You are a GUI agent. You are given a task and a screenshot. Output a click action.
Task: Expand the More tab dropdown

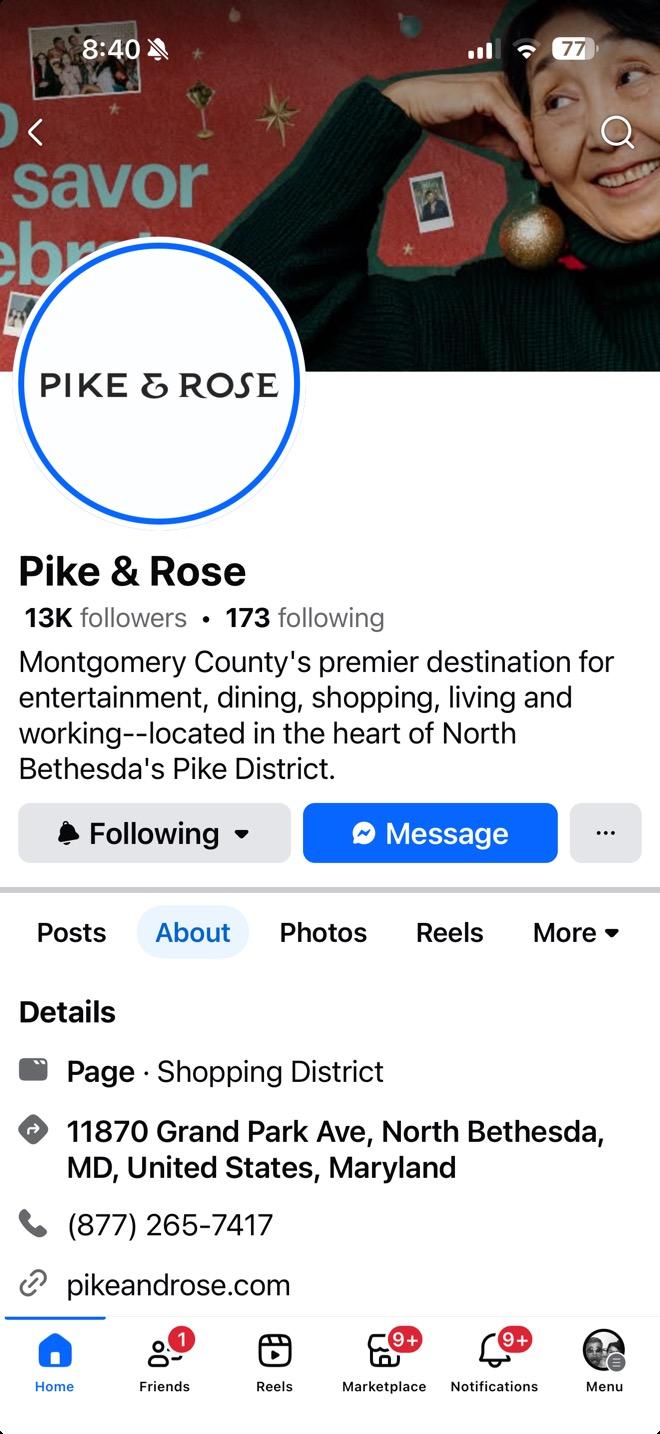click(576, 932)
